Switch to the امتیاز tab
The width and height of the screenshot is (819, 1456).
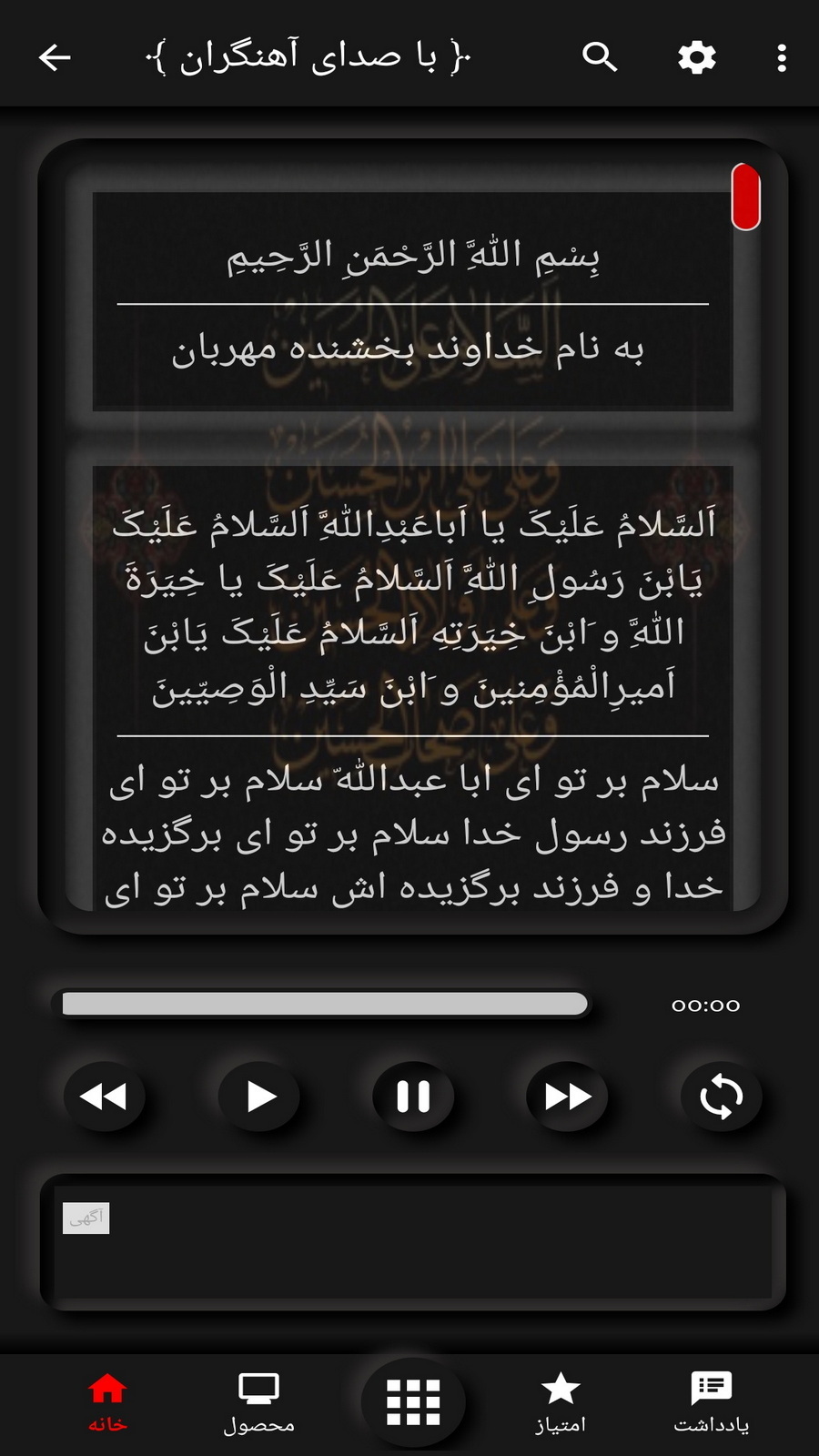point(561,1402)
